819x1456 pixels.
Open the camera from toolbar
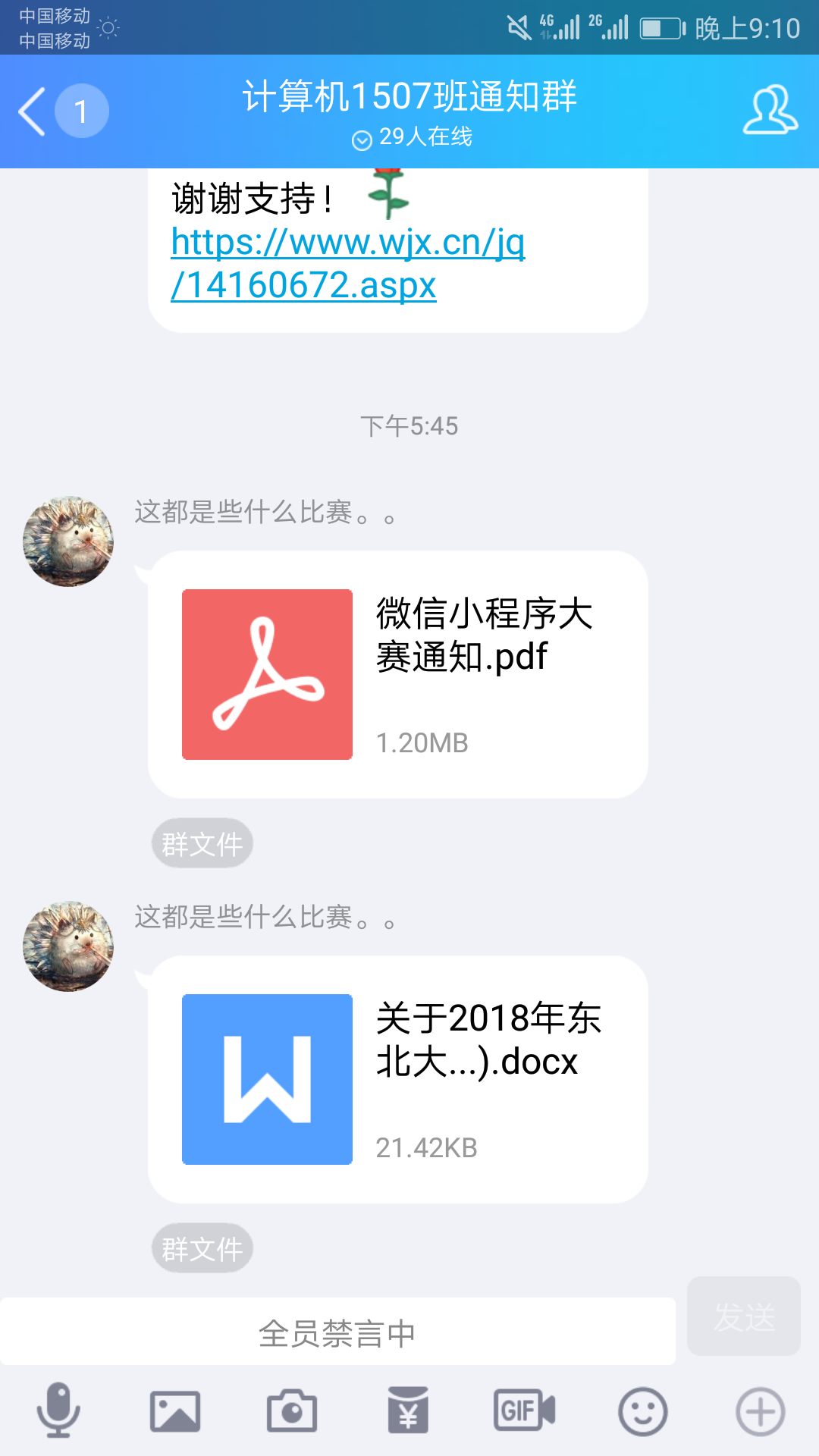pos(292,1411)
